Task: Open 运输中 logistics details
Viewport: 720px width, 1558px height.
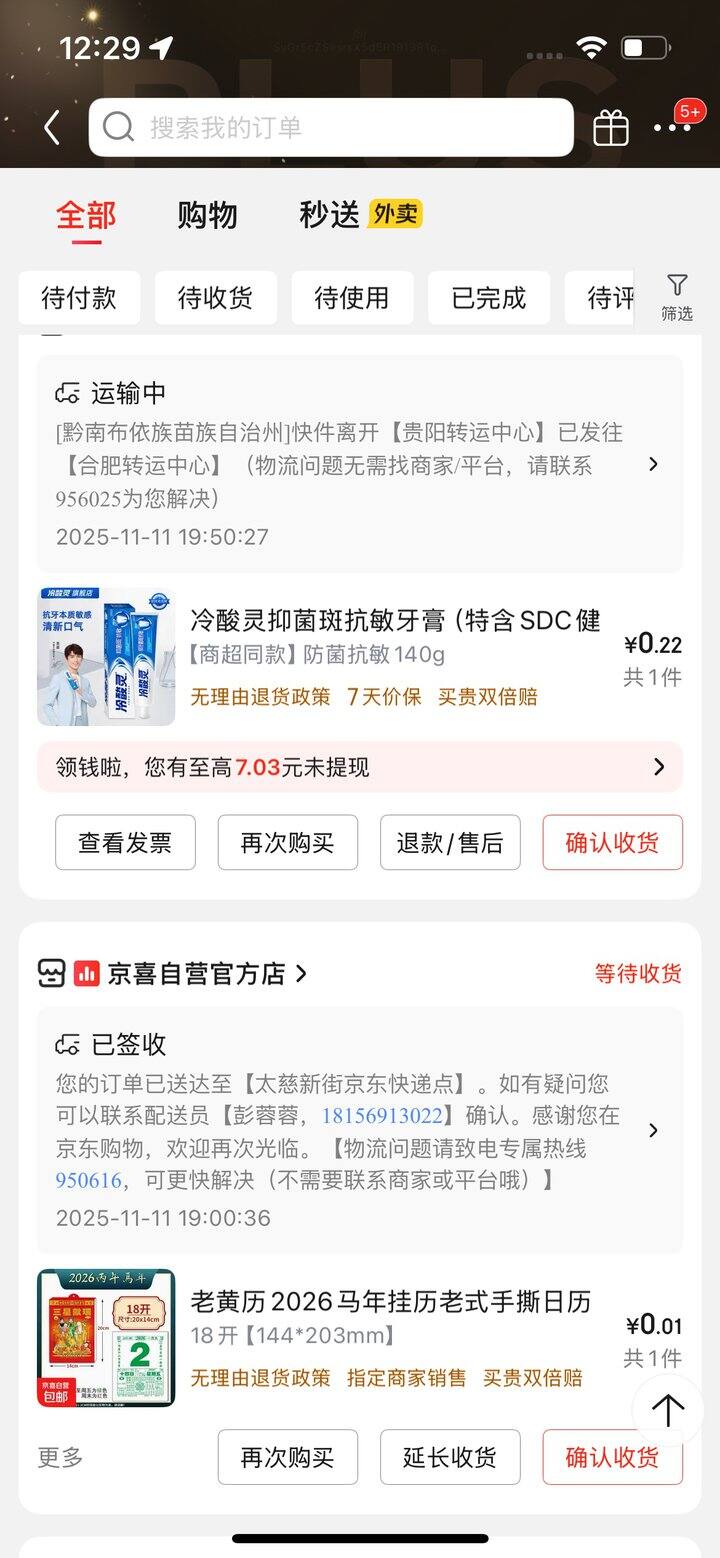Action: (x=360, y=464)
